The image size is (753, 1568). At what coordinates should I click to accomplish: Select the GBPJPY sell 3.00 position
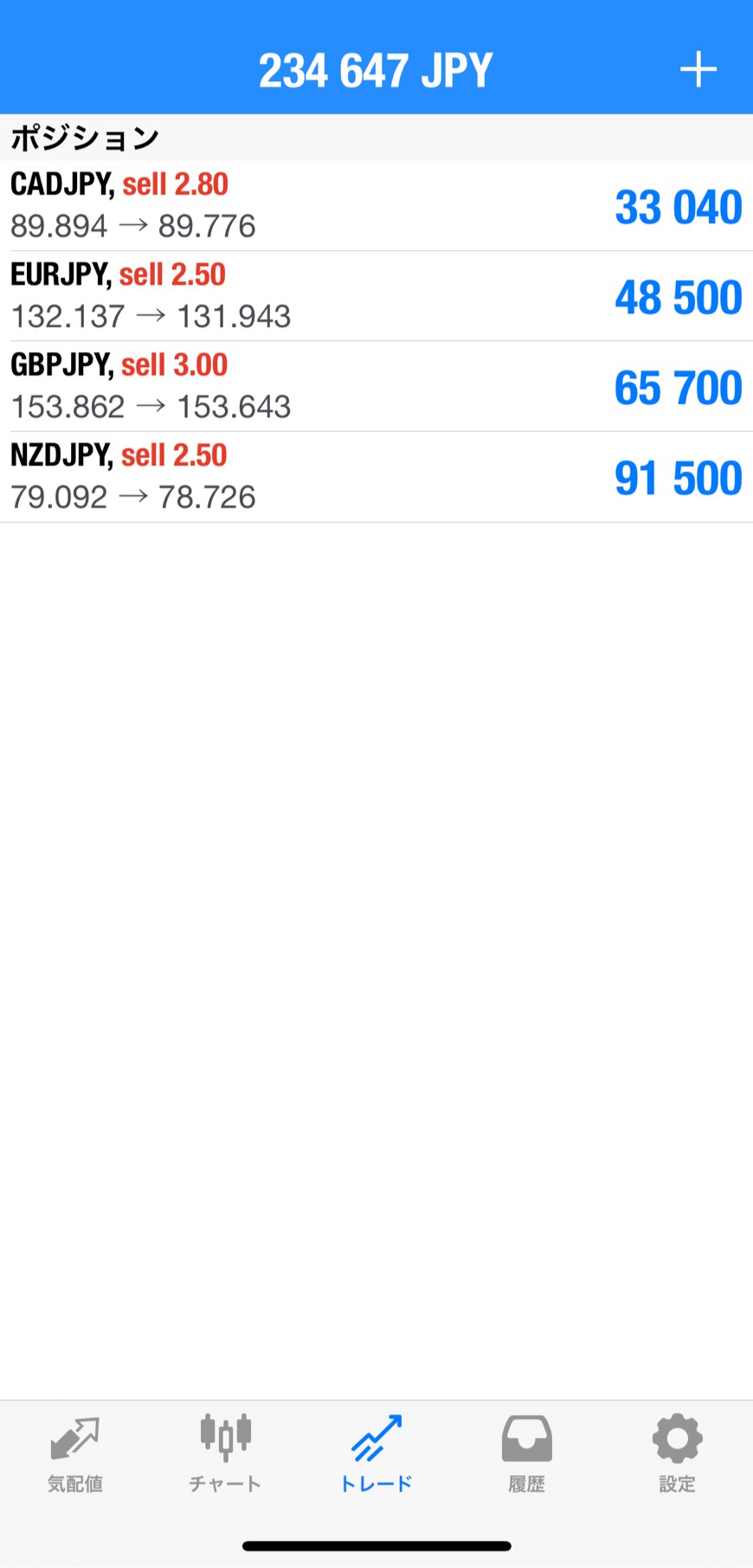pyautogui.click(x=376, y=386)
